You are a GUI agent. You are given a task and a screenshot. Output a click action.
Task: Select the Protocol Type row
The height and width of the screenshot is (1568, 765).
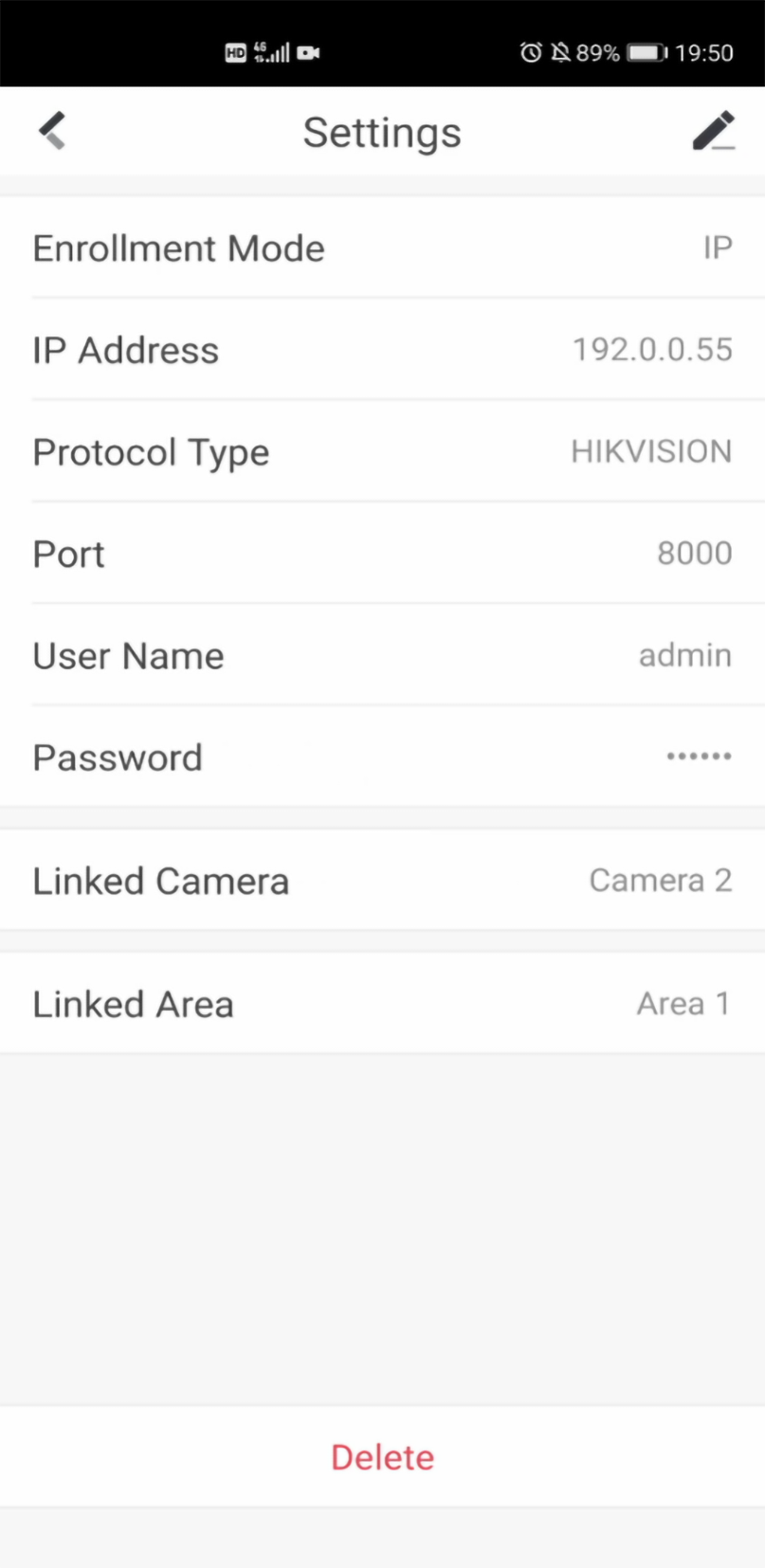pos(382,451)
